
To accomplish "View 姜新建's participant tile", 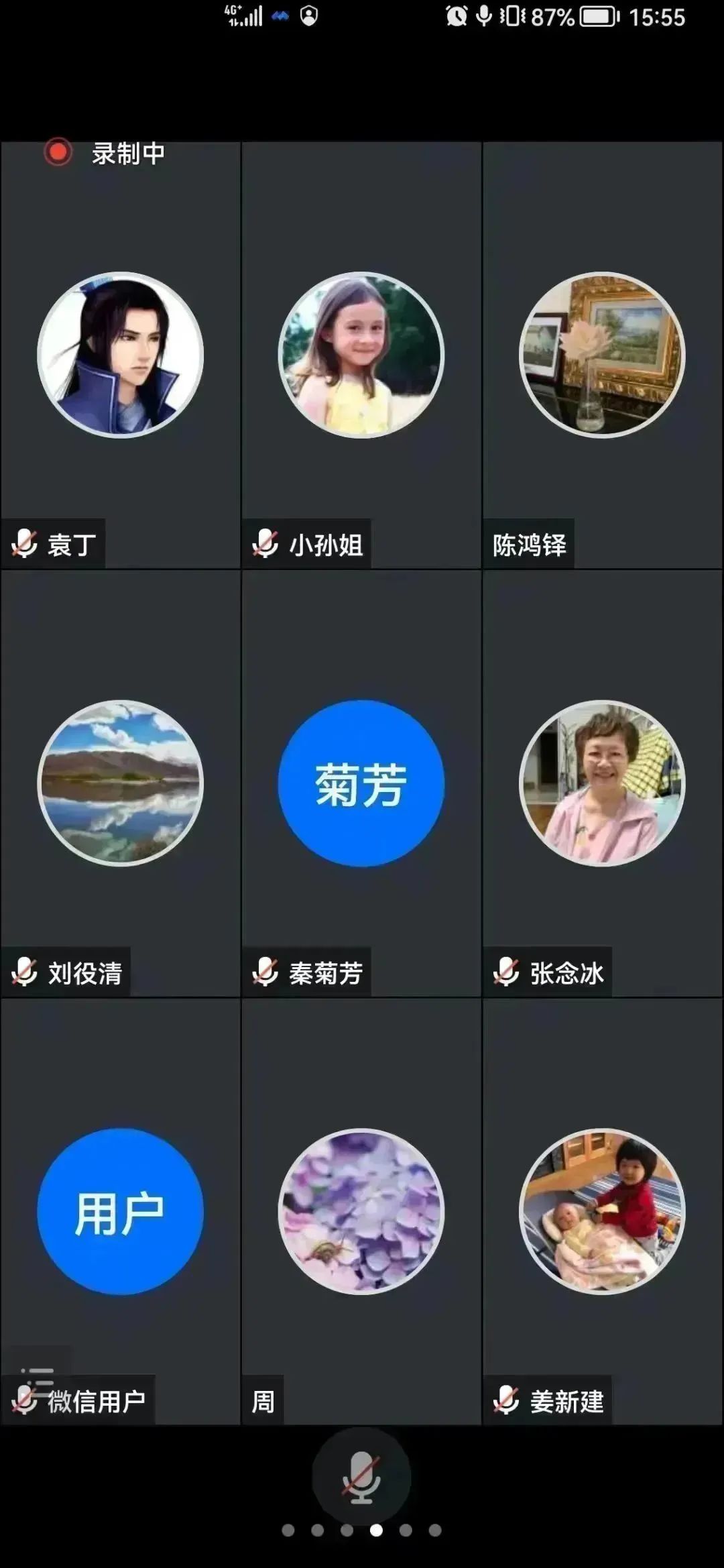I will [602, 1211].
